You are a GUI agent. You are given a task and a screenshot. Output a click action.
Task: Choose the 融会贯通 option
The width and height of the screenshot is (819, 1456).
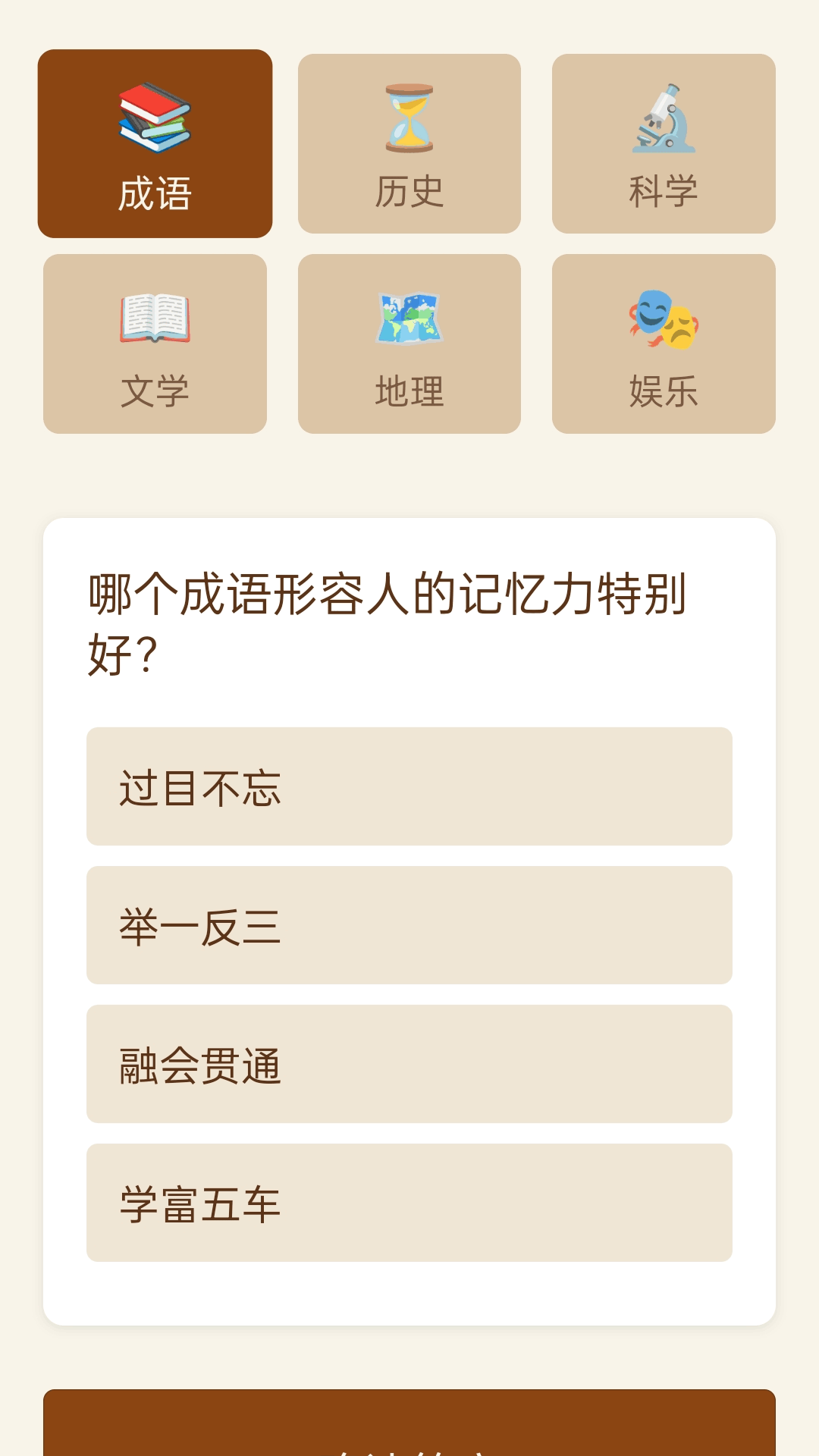[x=409, y=1065]
